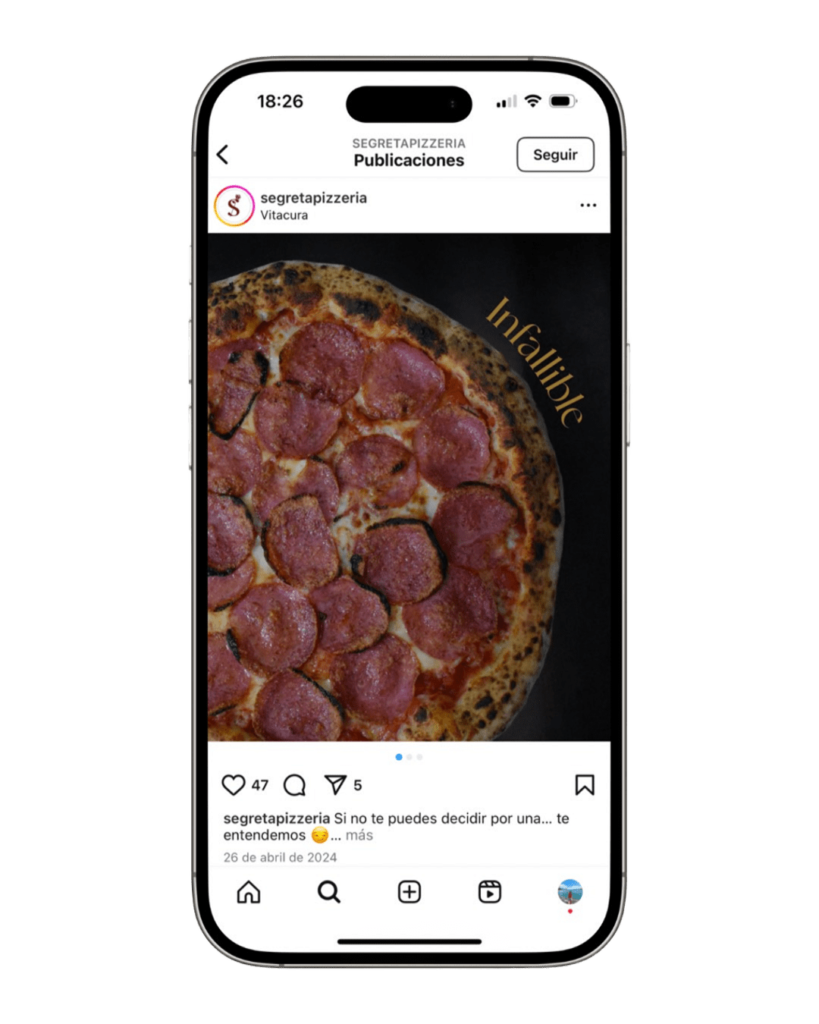Open the segretapizzeria profile avatar
819x1024 pixels.
tap(234, 206)
